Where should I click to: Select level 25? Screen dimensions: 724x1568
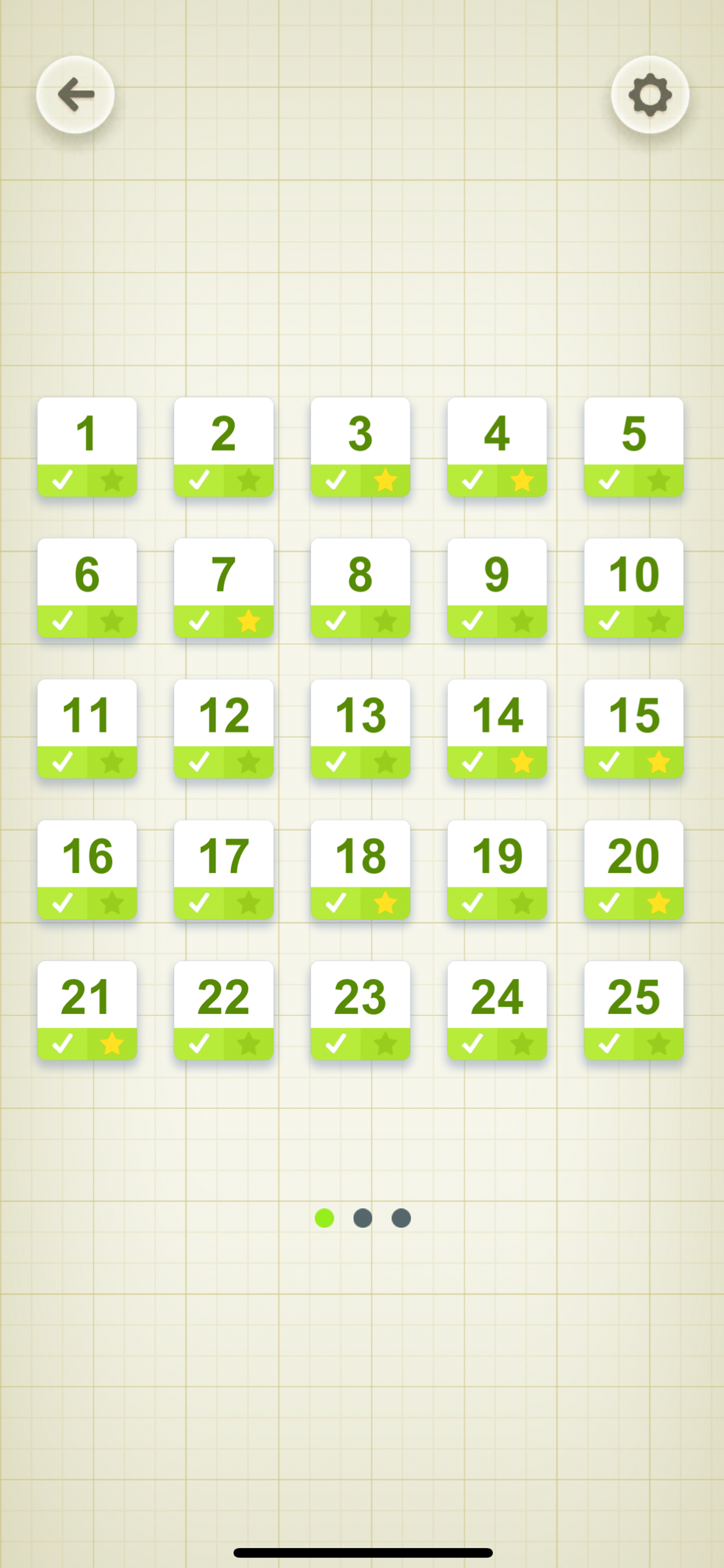633,1010
